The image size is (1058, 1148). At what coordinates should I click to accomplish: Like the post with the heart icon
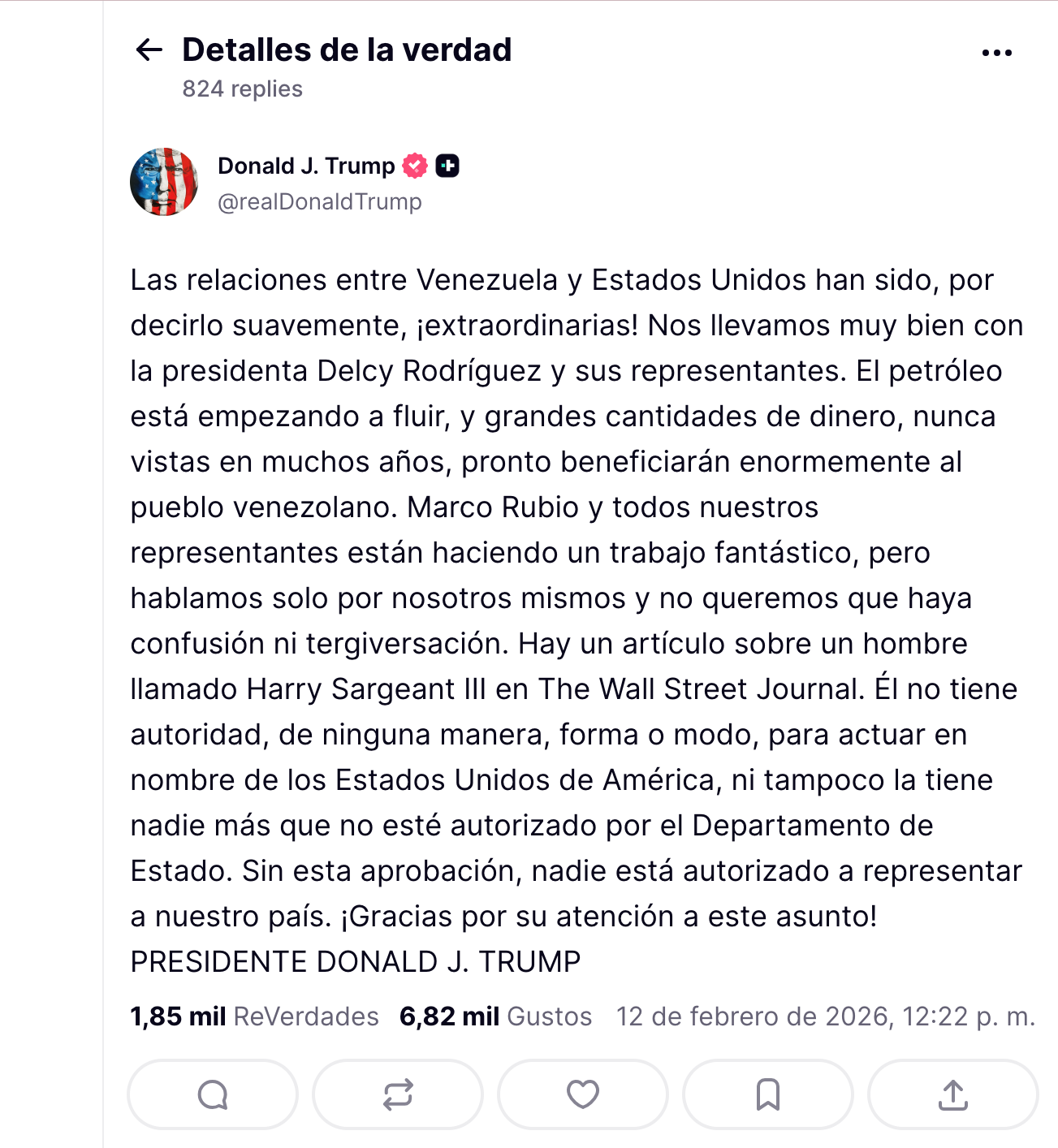pyautogui.click(x=583, y=1094)
